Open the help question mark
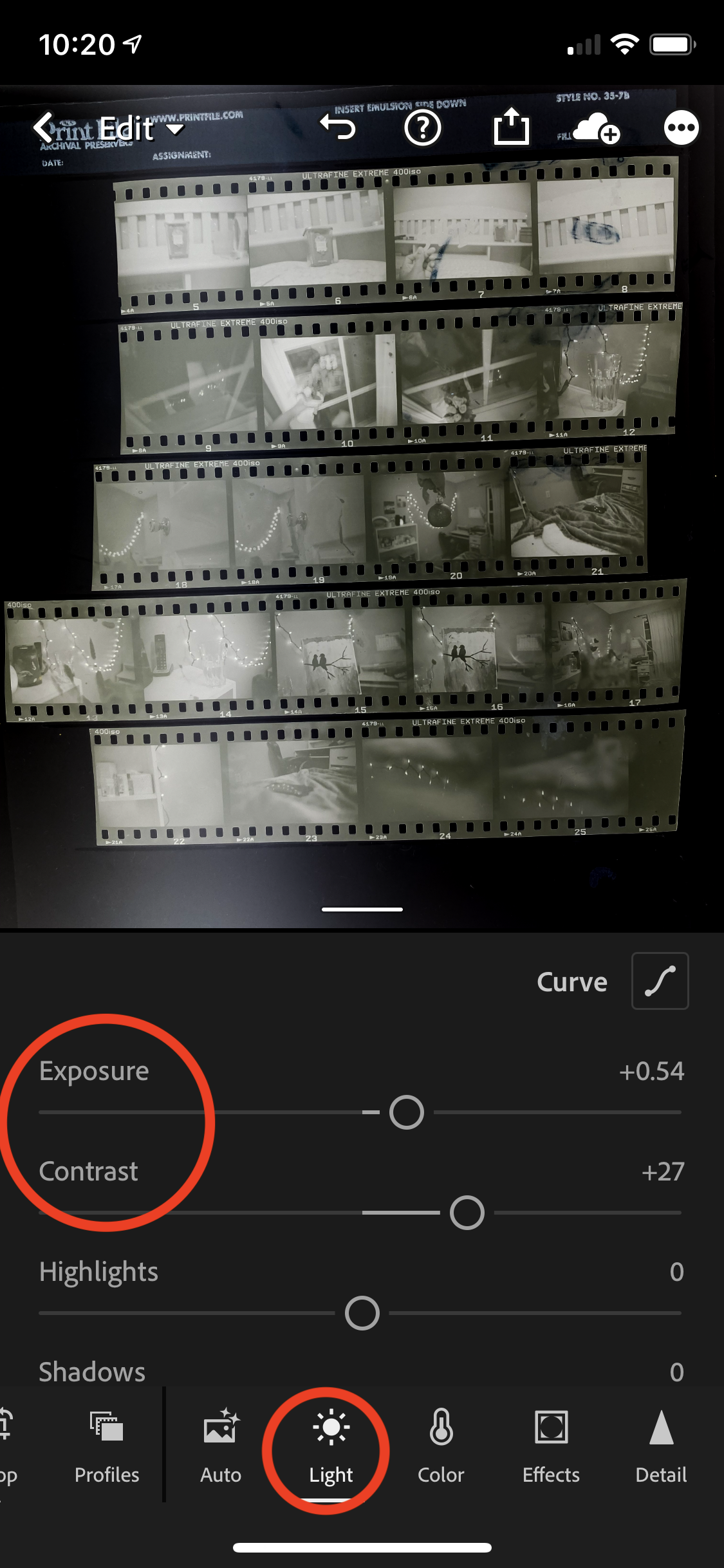Screen dimensions: 724x1568 click(x=422, y=127)
